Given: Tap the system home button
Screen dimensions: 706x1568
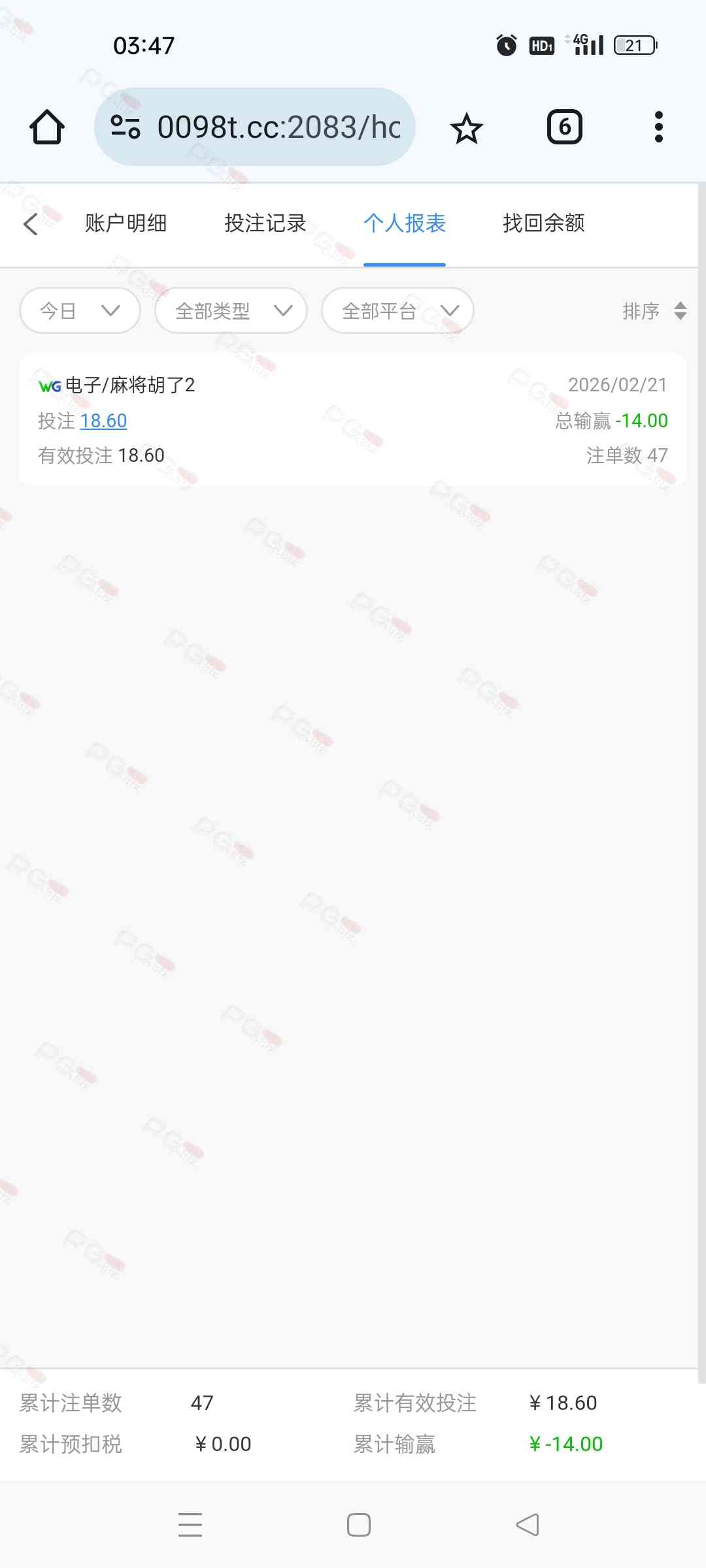Looking at the screenshot, I should pos(358,1525).
